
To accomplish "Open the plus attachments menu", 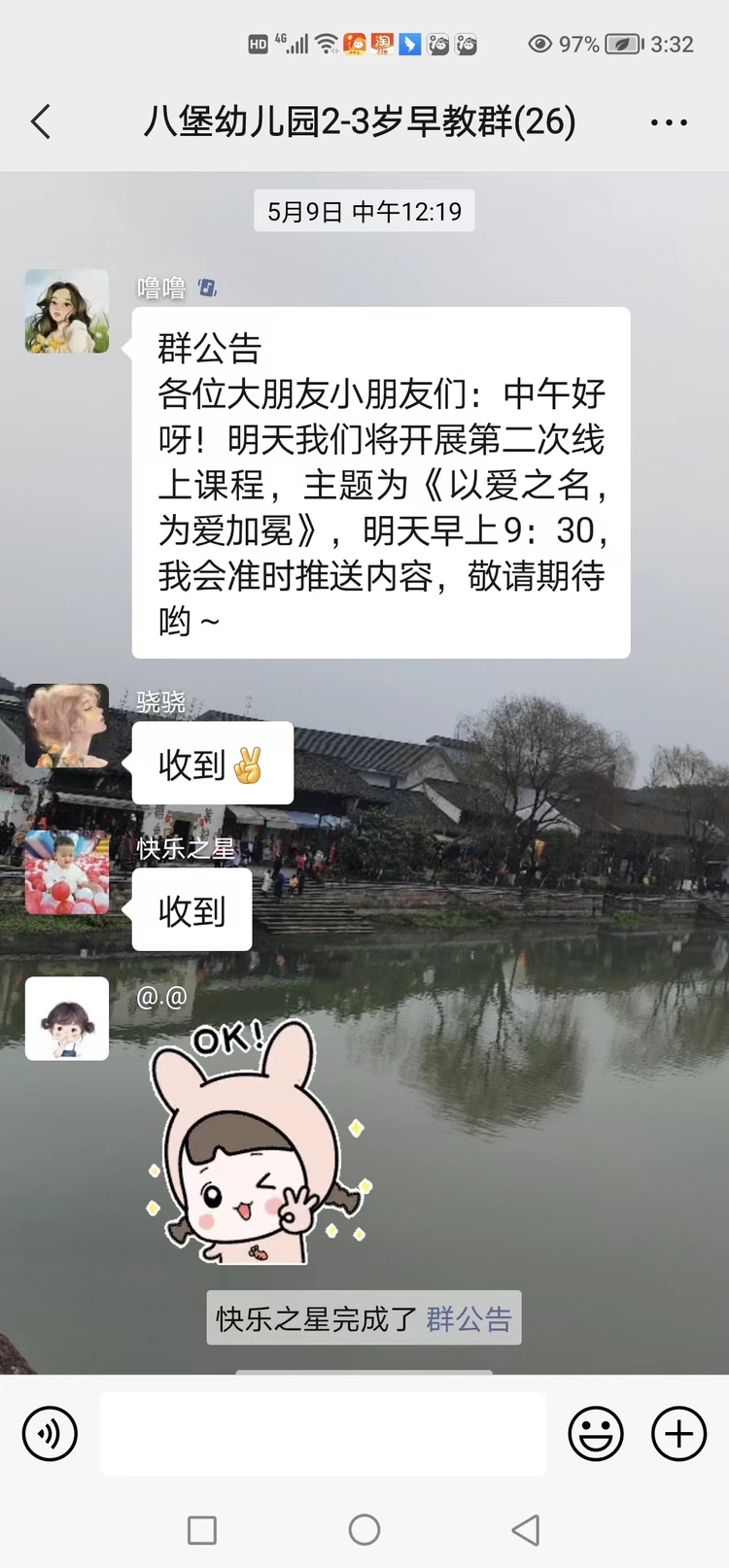I will (678, 1433).
